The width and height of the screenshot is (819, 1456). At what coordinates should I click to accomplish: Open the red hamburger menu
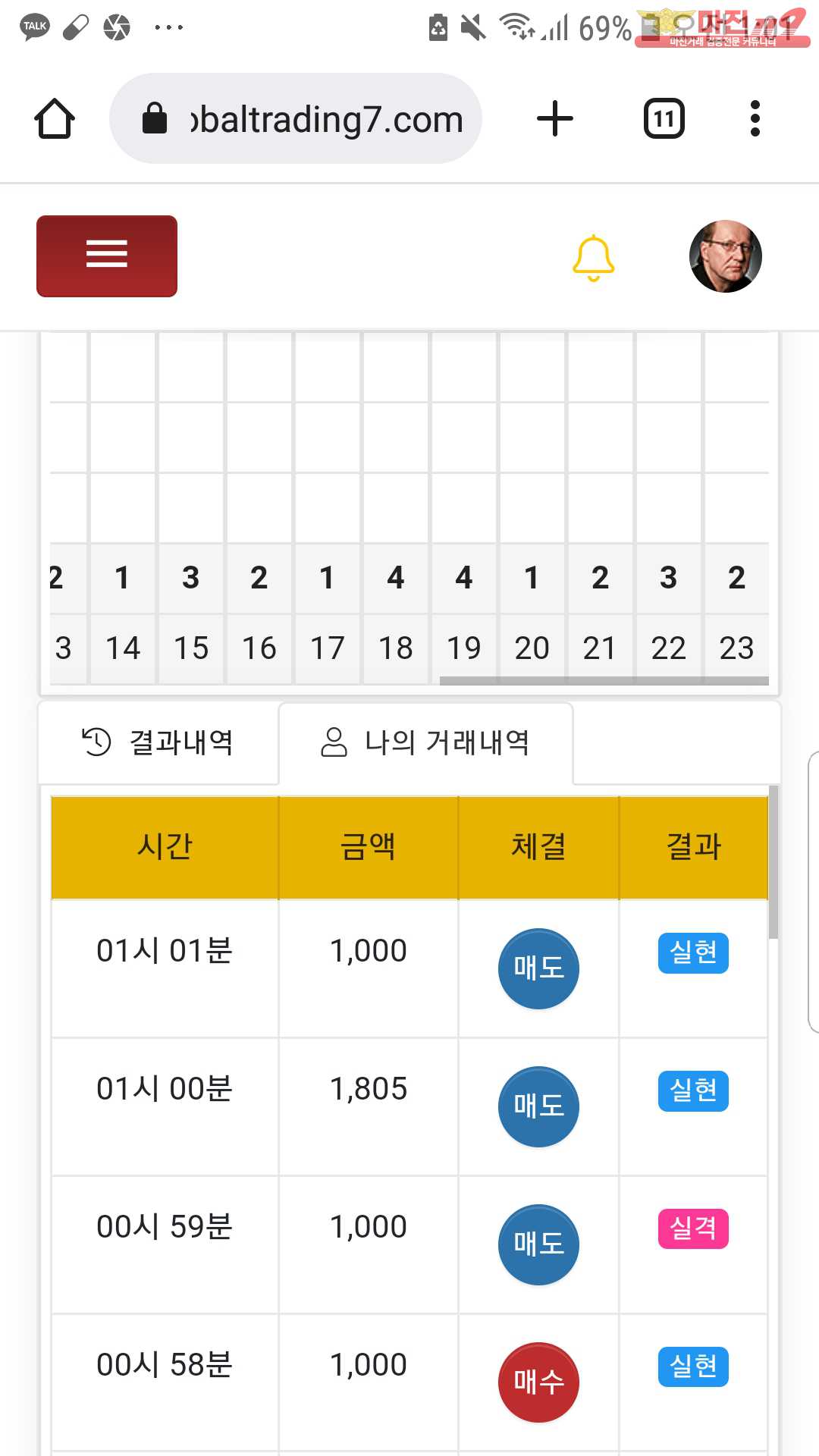click(x=107, y=256)
